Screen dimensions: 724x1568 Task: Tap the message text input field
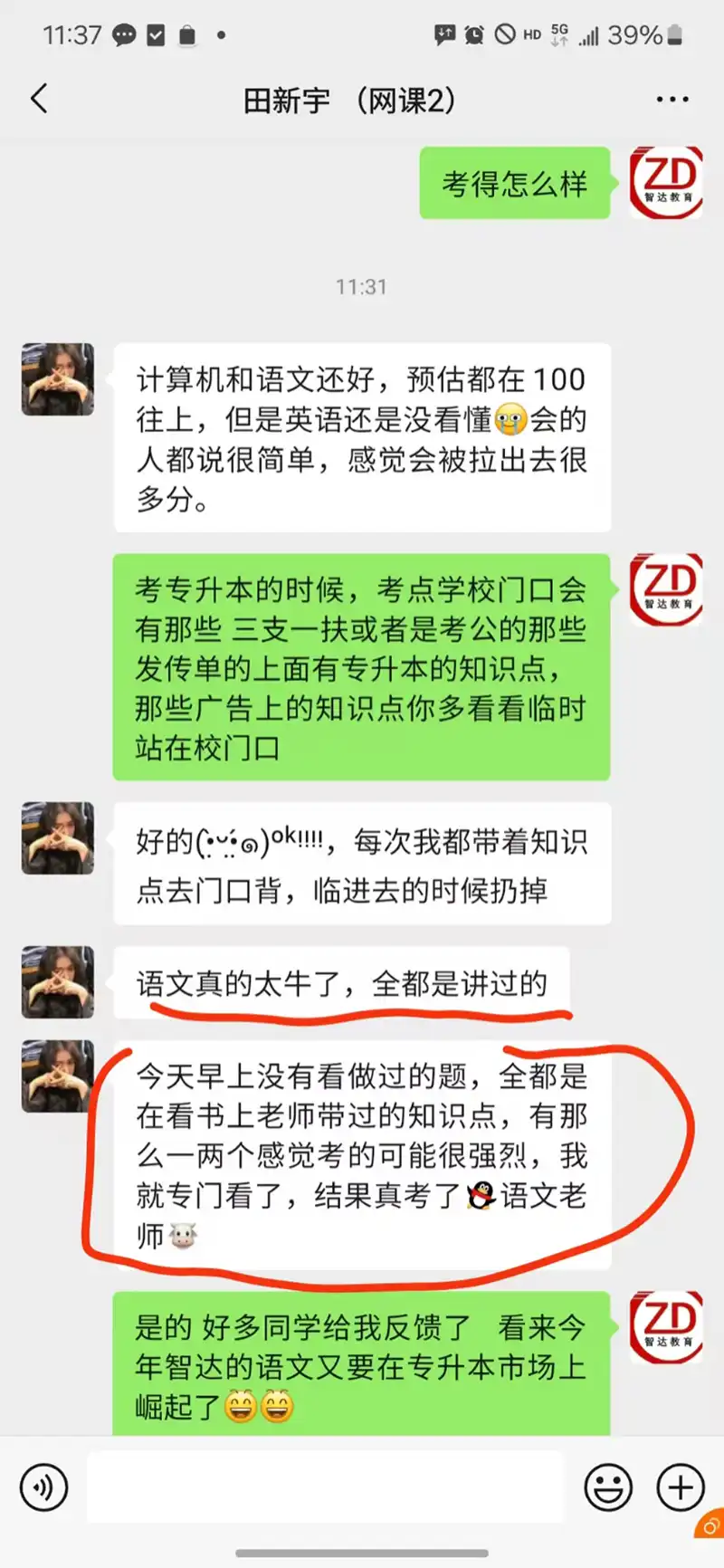[x=326, y=1487]
